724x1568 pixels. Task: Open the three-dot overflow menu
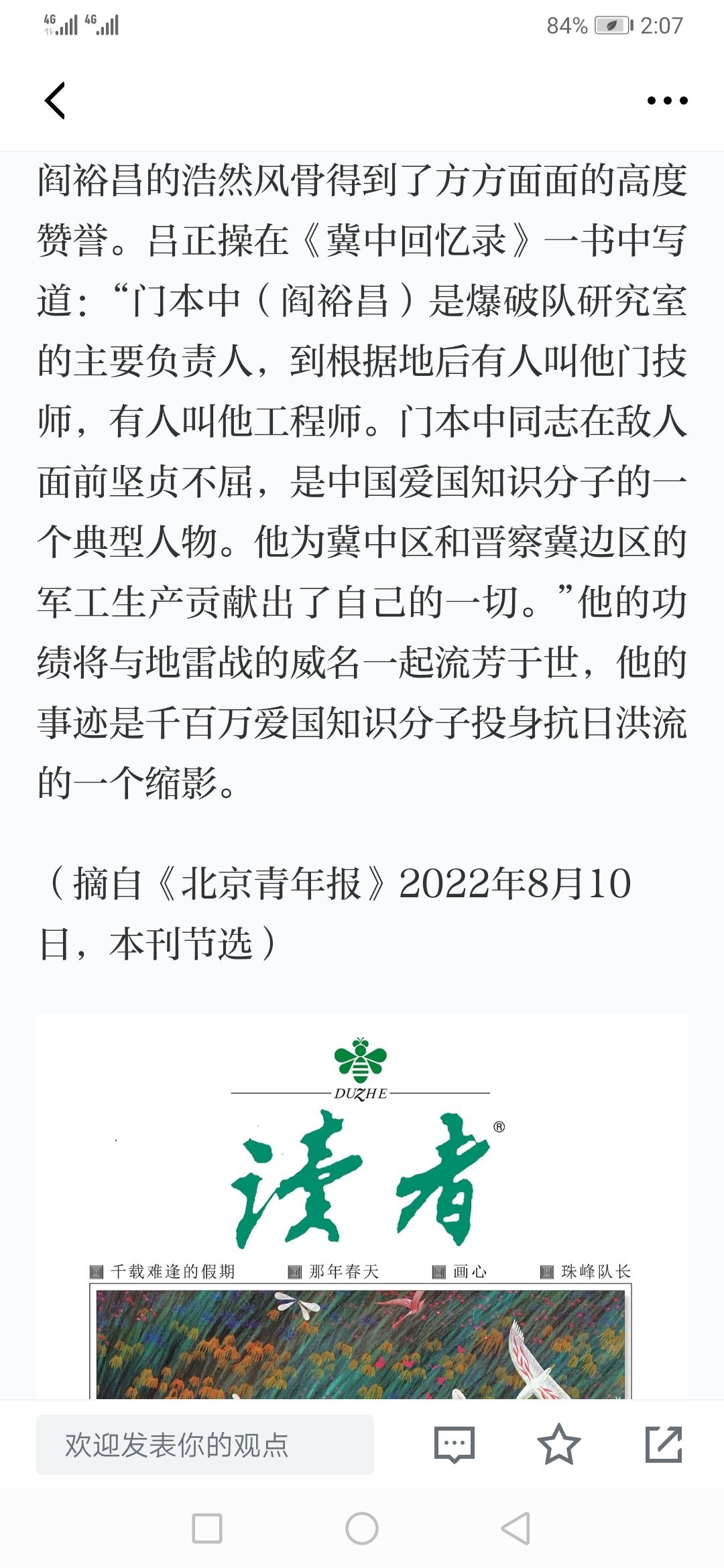point(667,101)
